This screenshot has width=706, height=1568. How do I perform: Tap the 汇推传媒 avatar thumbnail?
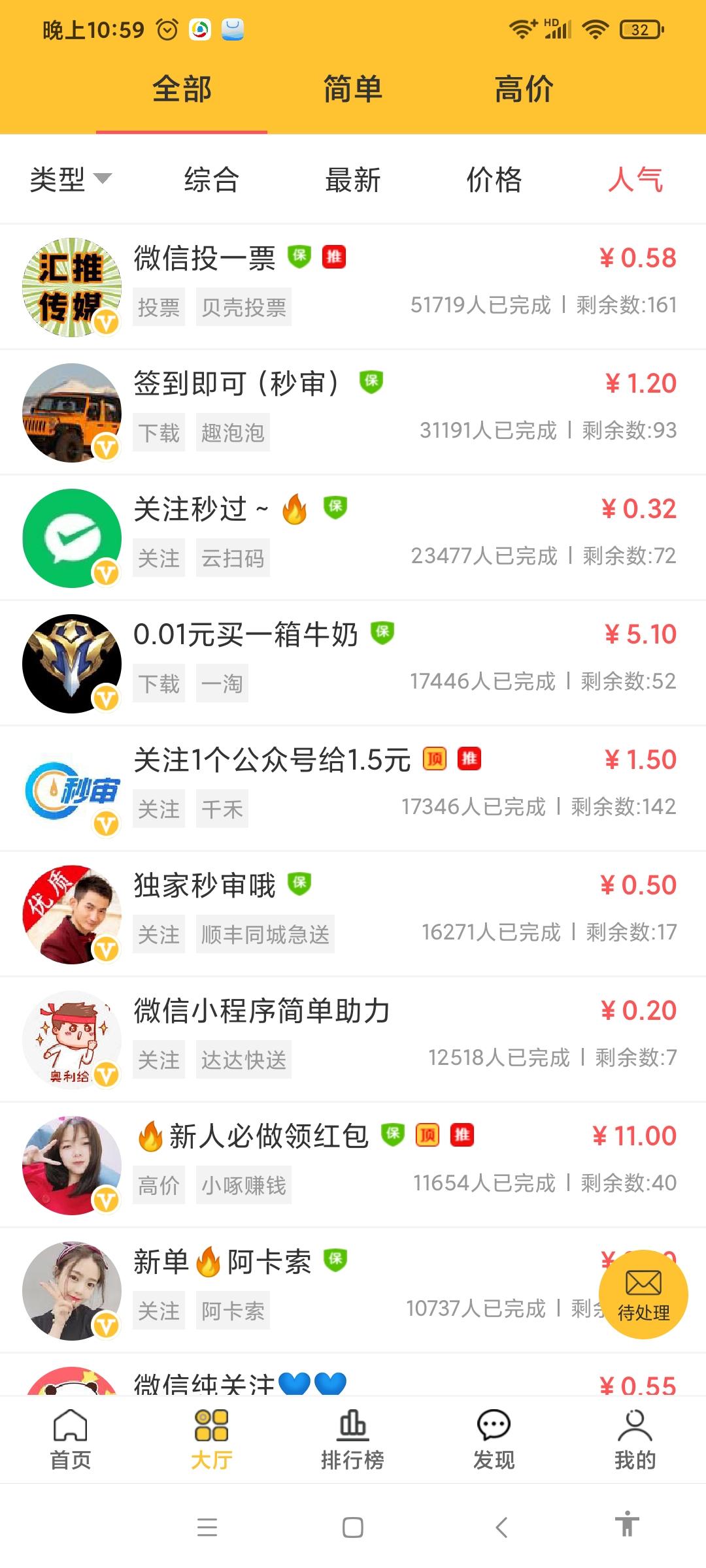72,286
